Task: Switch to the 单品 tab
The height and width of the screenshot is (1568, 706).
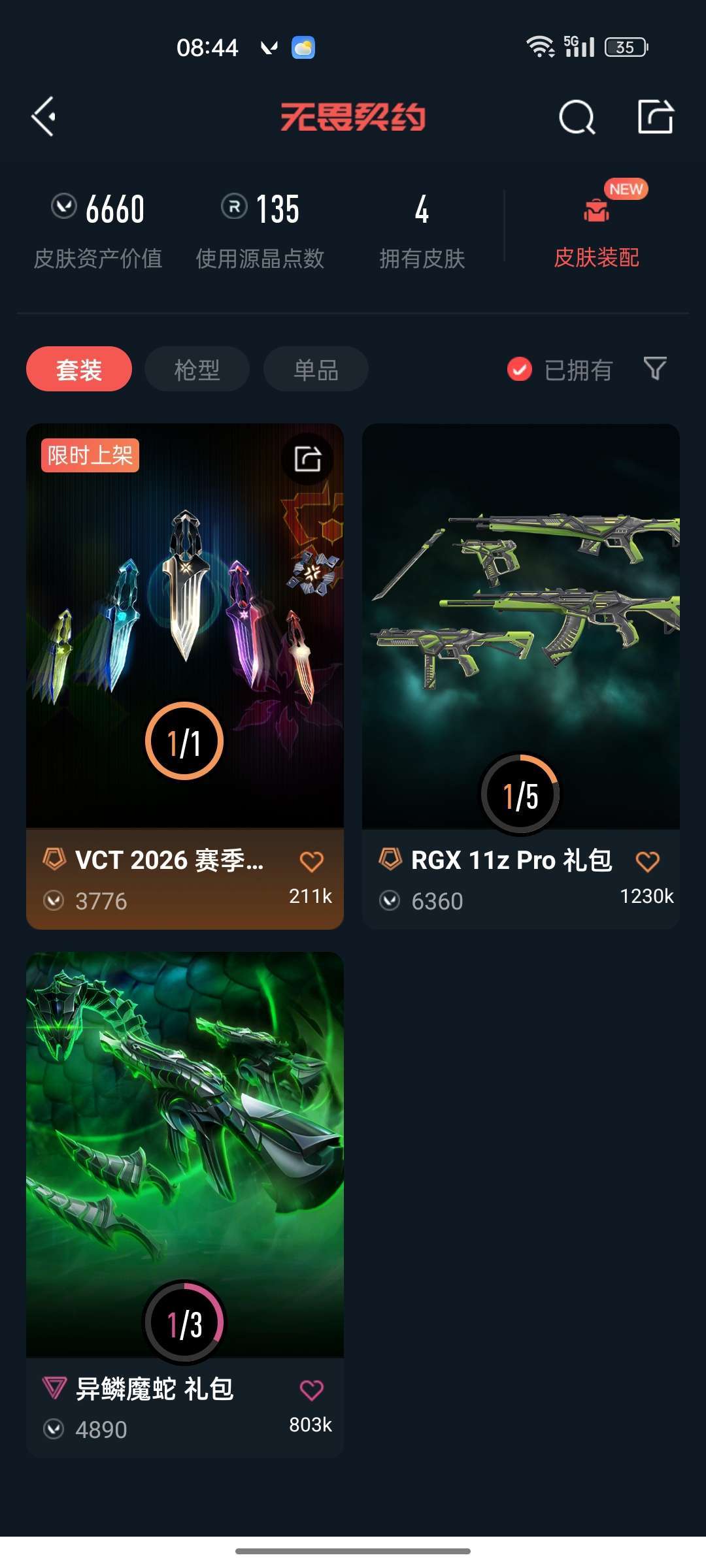Action: tap(316, 370)
